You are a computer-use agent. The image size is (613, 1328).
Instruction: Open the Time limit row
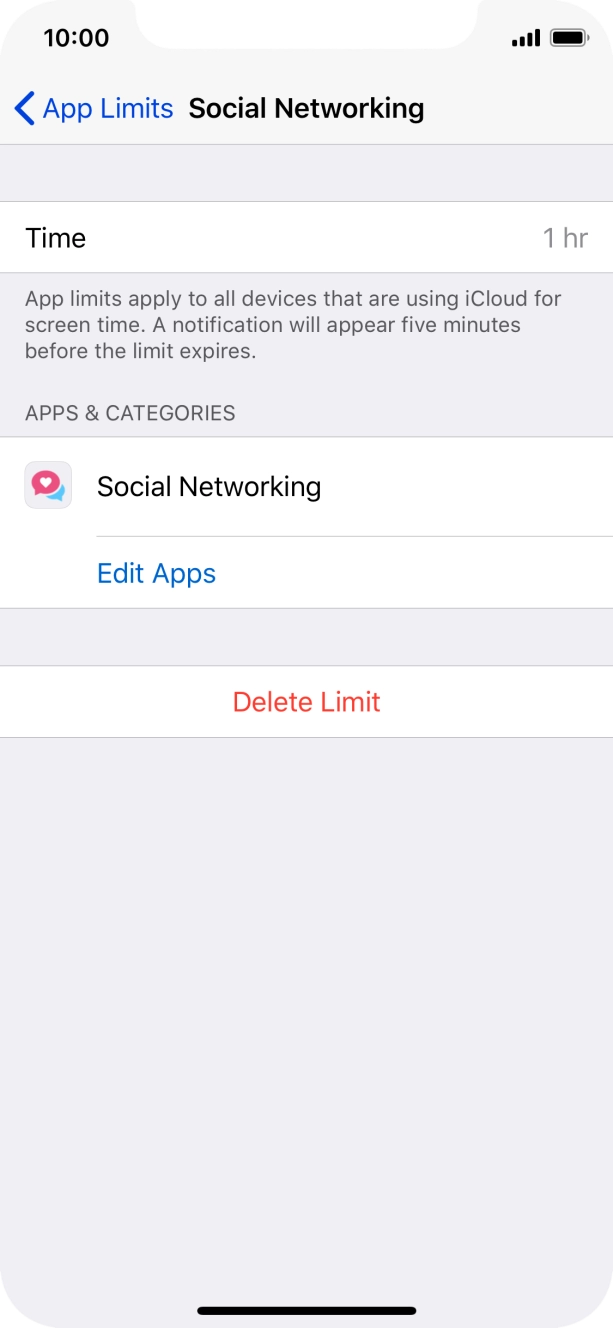click(x=306, y=237)
